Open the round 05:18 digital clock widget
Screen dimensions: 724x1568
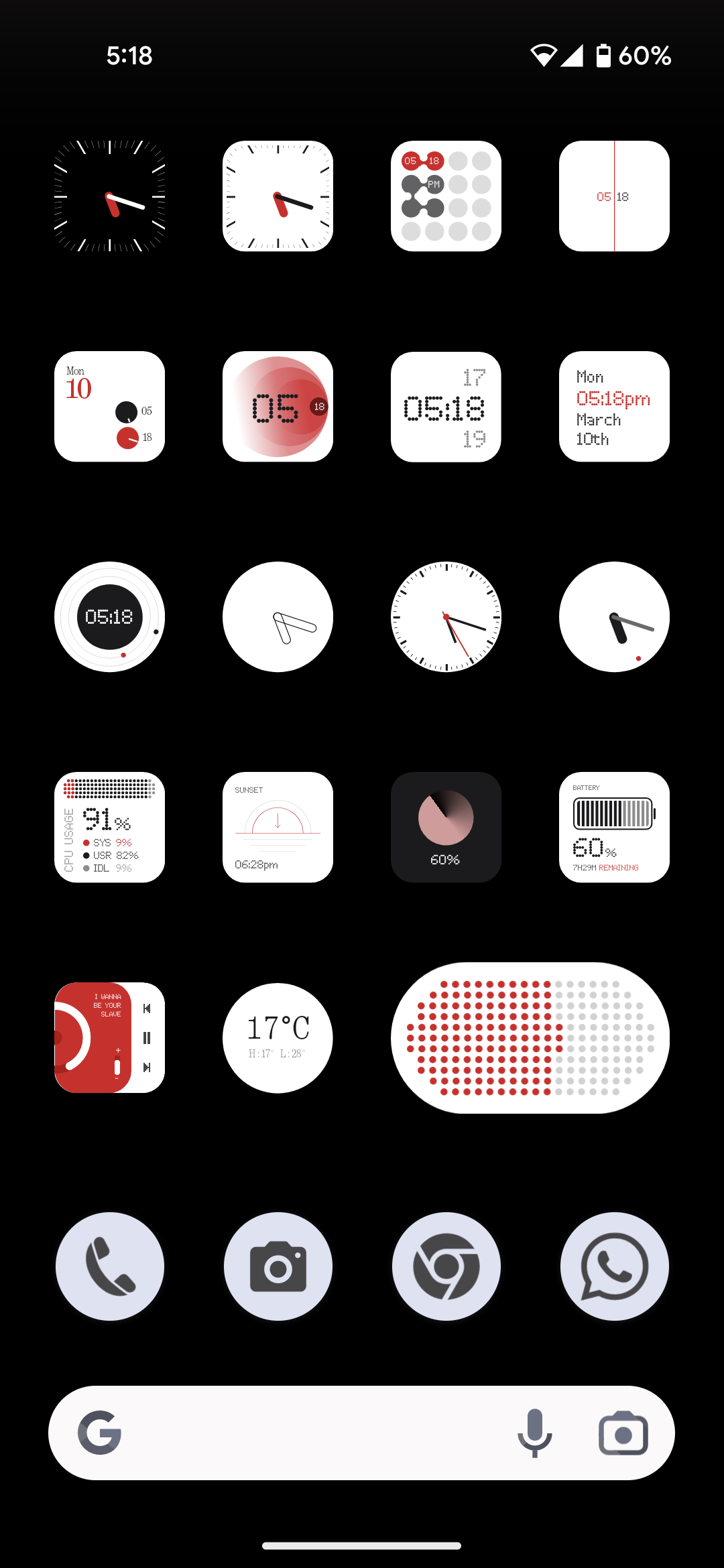pos(109,616)
